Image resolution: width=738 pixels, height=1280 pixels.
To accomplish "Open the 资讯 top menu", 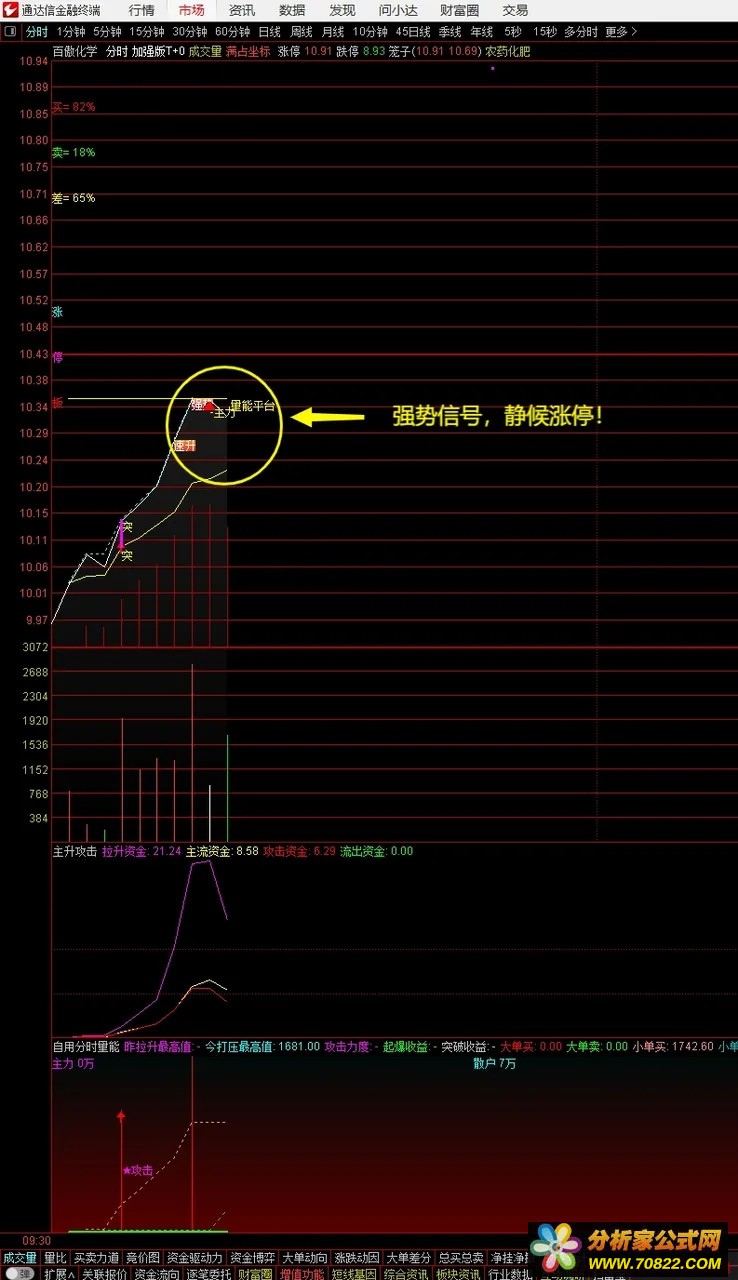I will click(241, 10).
